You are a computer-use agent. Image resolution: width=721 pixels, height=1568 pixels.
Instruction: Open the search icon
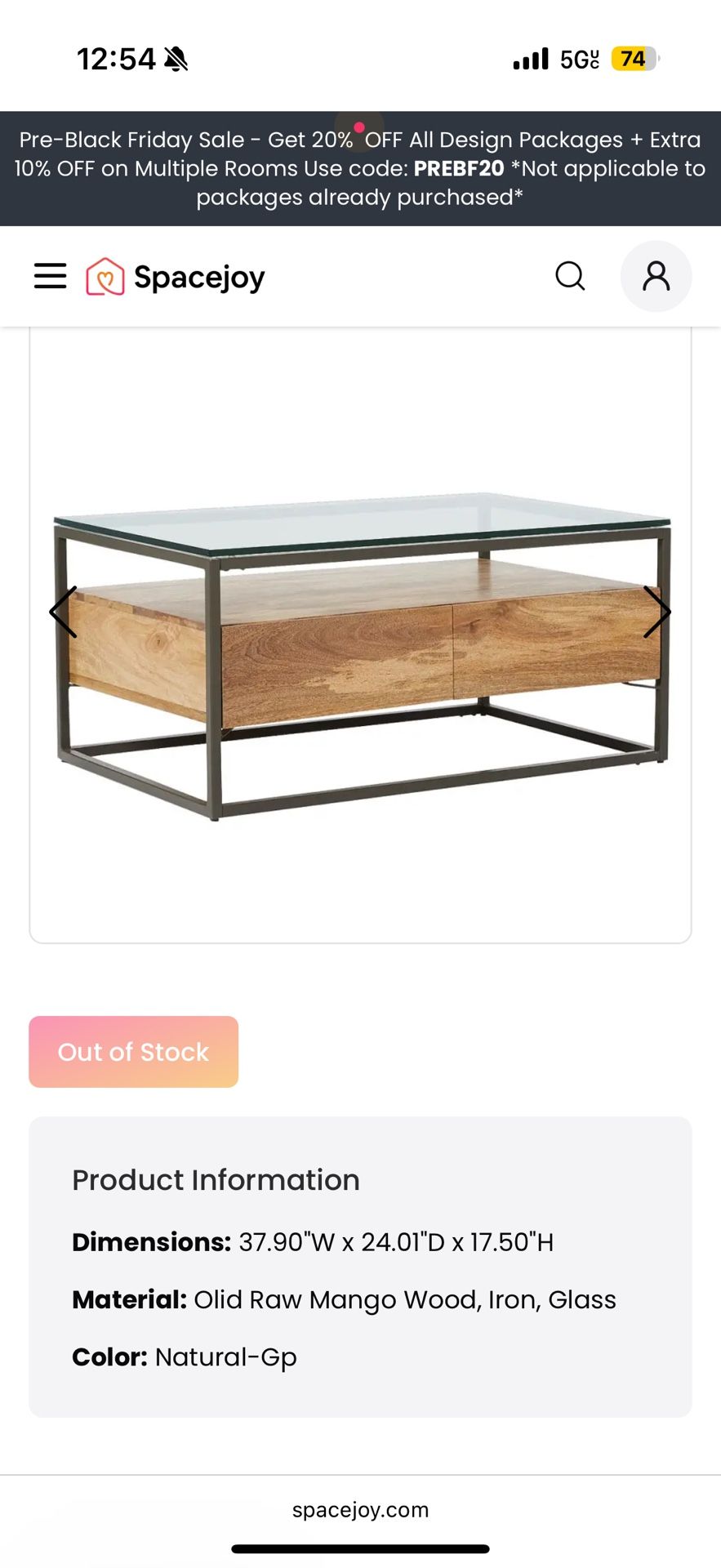pos(570,276)
